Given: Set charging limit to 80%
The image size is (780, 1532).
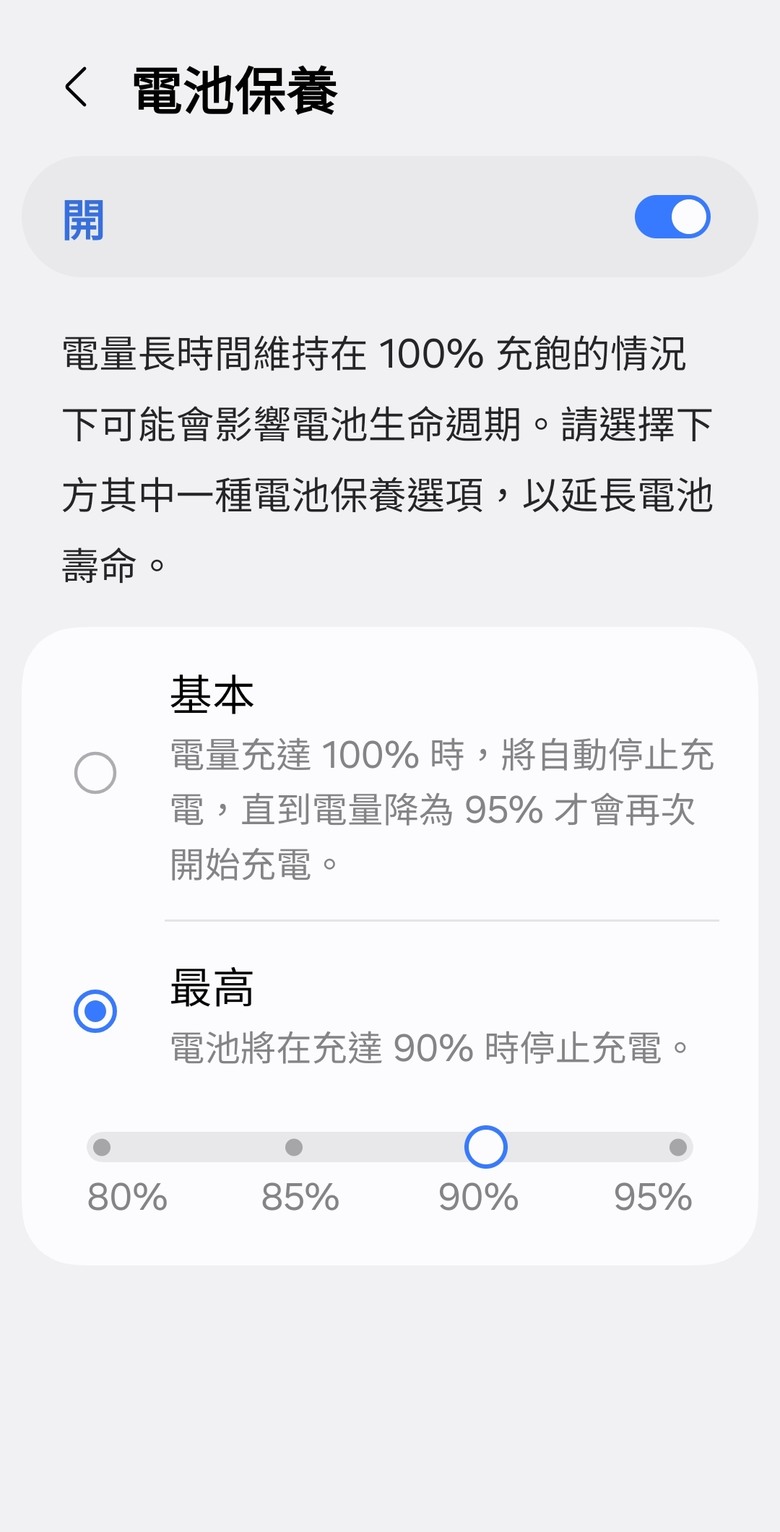Looking at the screenshot, I should pos(102,1147).
